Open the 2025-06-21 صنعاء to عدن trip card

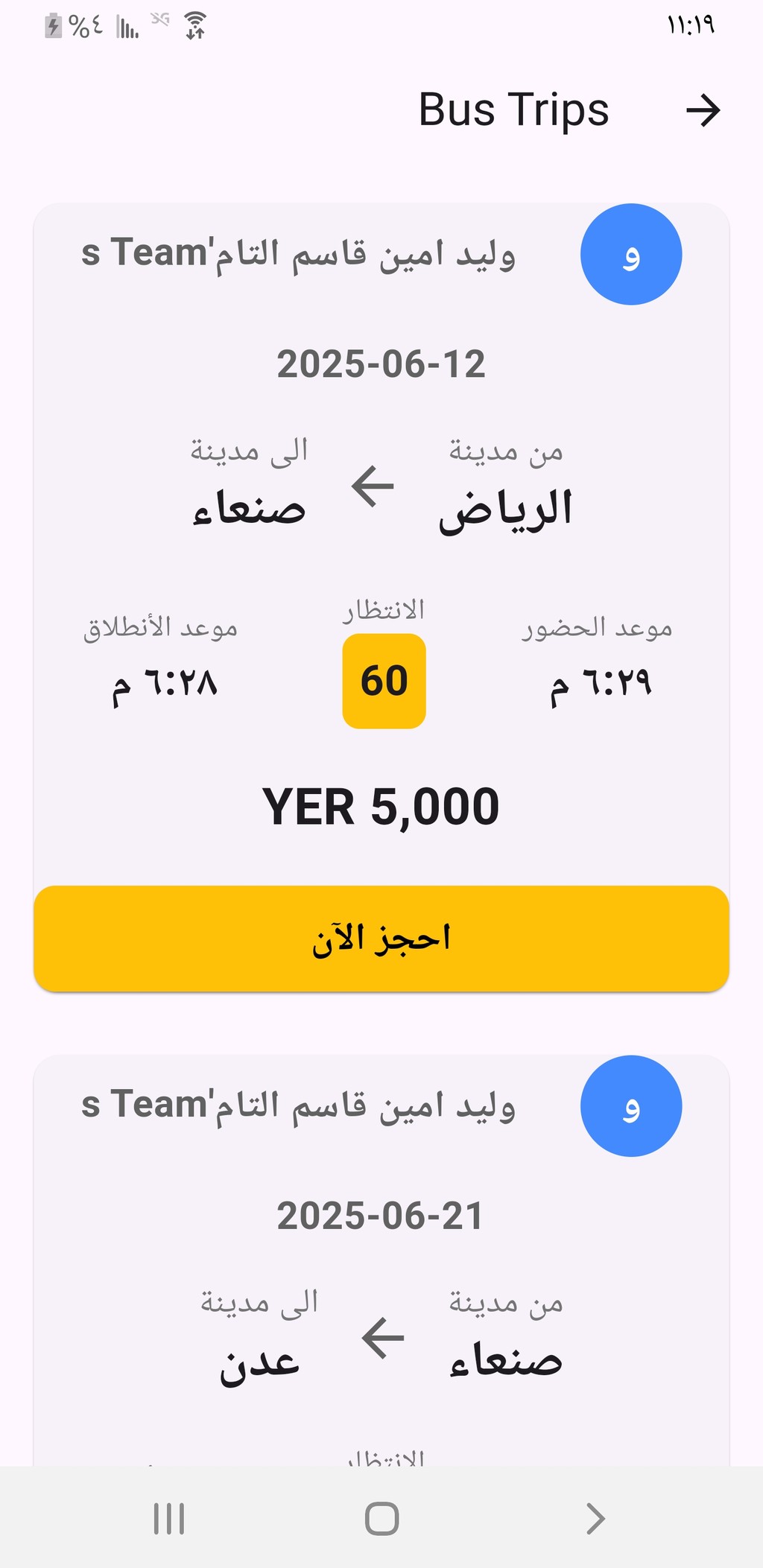click(381, 1260)
